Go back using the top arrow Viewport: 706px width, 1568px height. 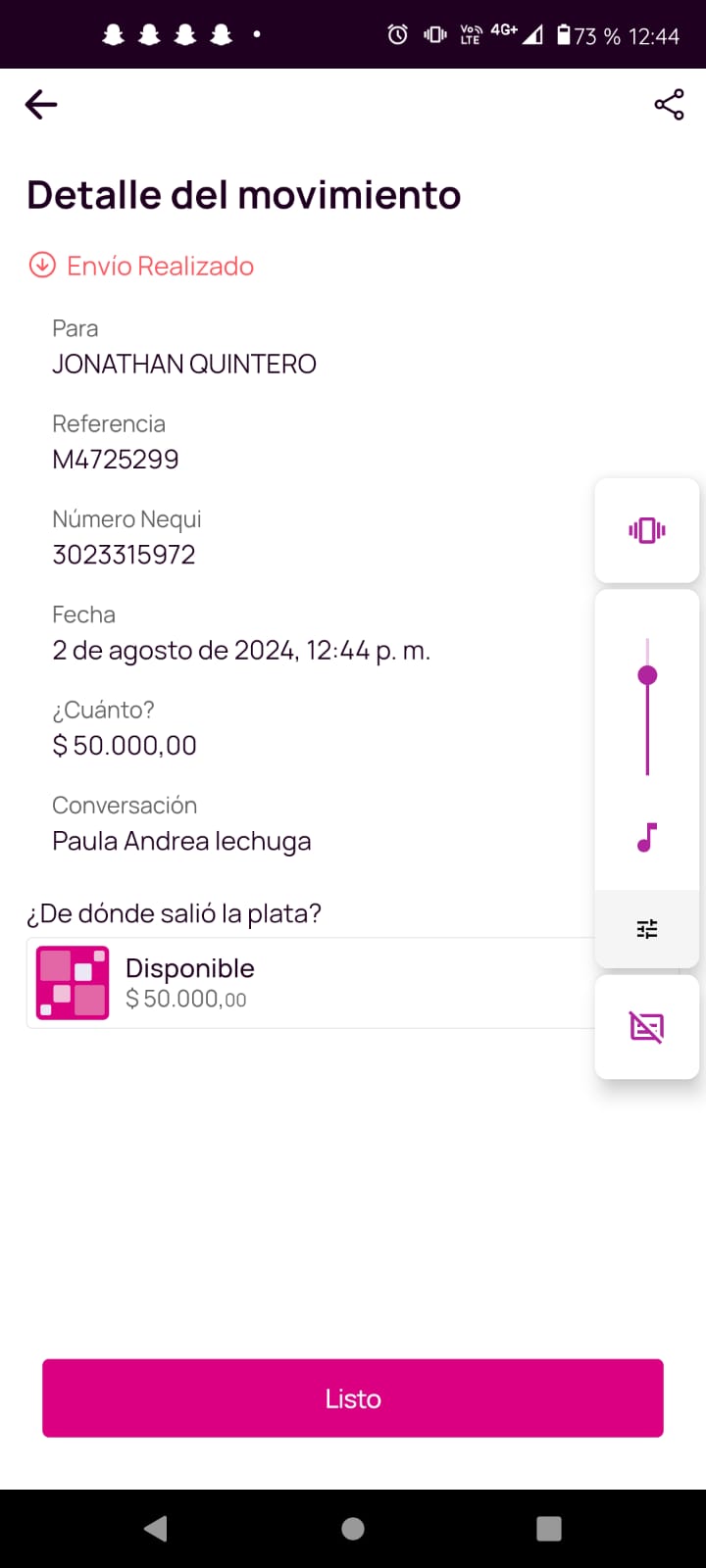(x=41, y=104)
